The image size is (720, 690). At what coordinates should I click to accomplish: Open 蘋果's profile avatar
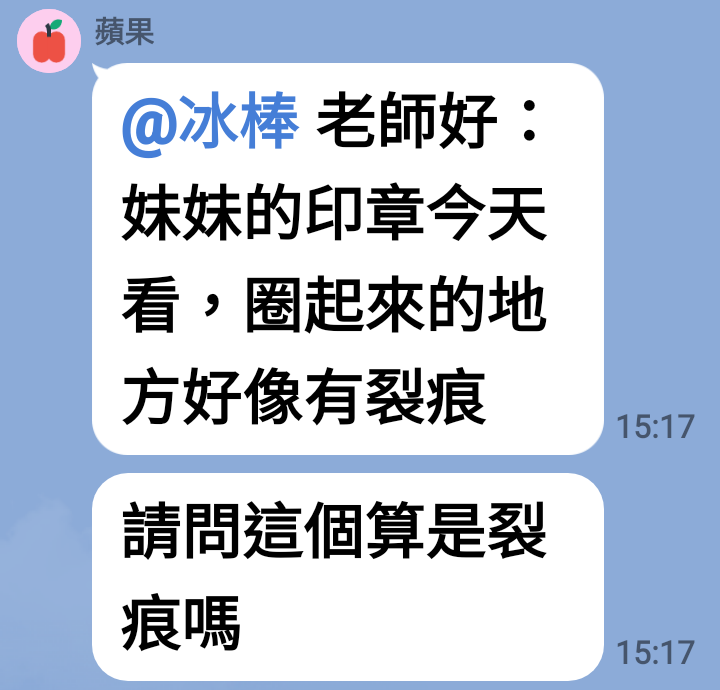(x=47, y=43)
